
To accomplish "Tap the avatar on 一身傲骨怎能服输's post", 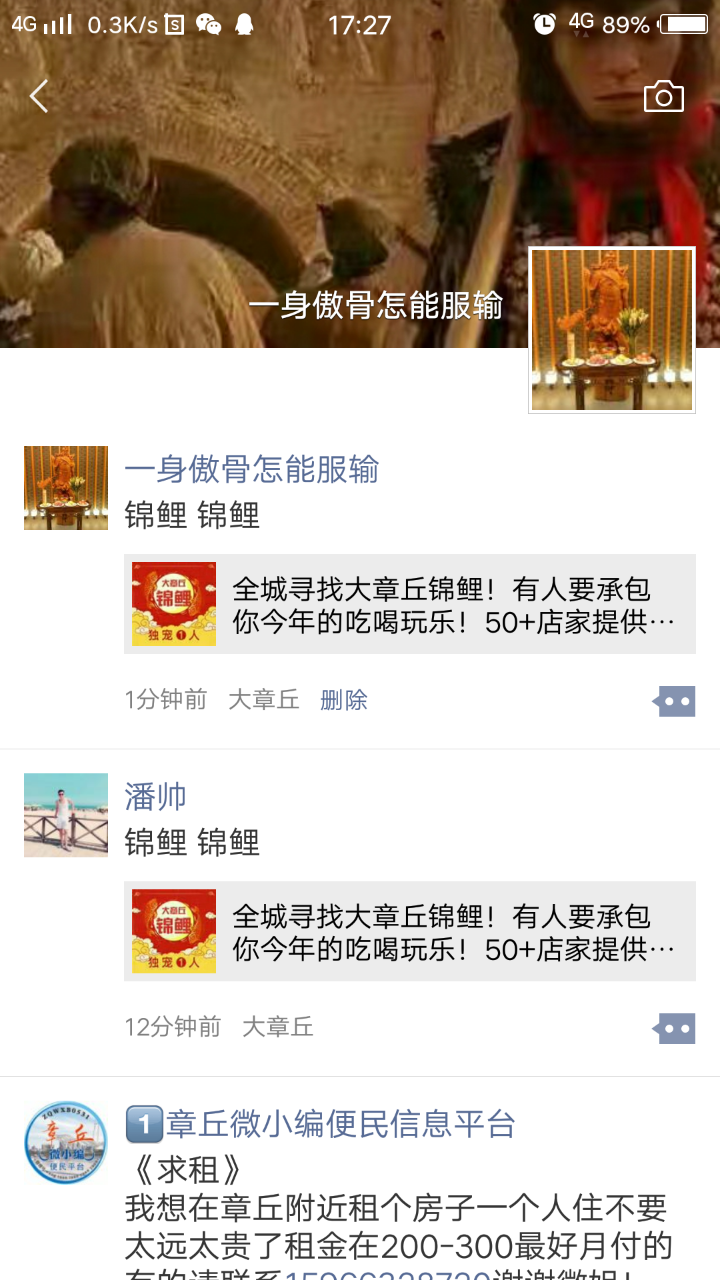I will (x=66, y=487).
